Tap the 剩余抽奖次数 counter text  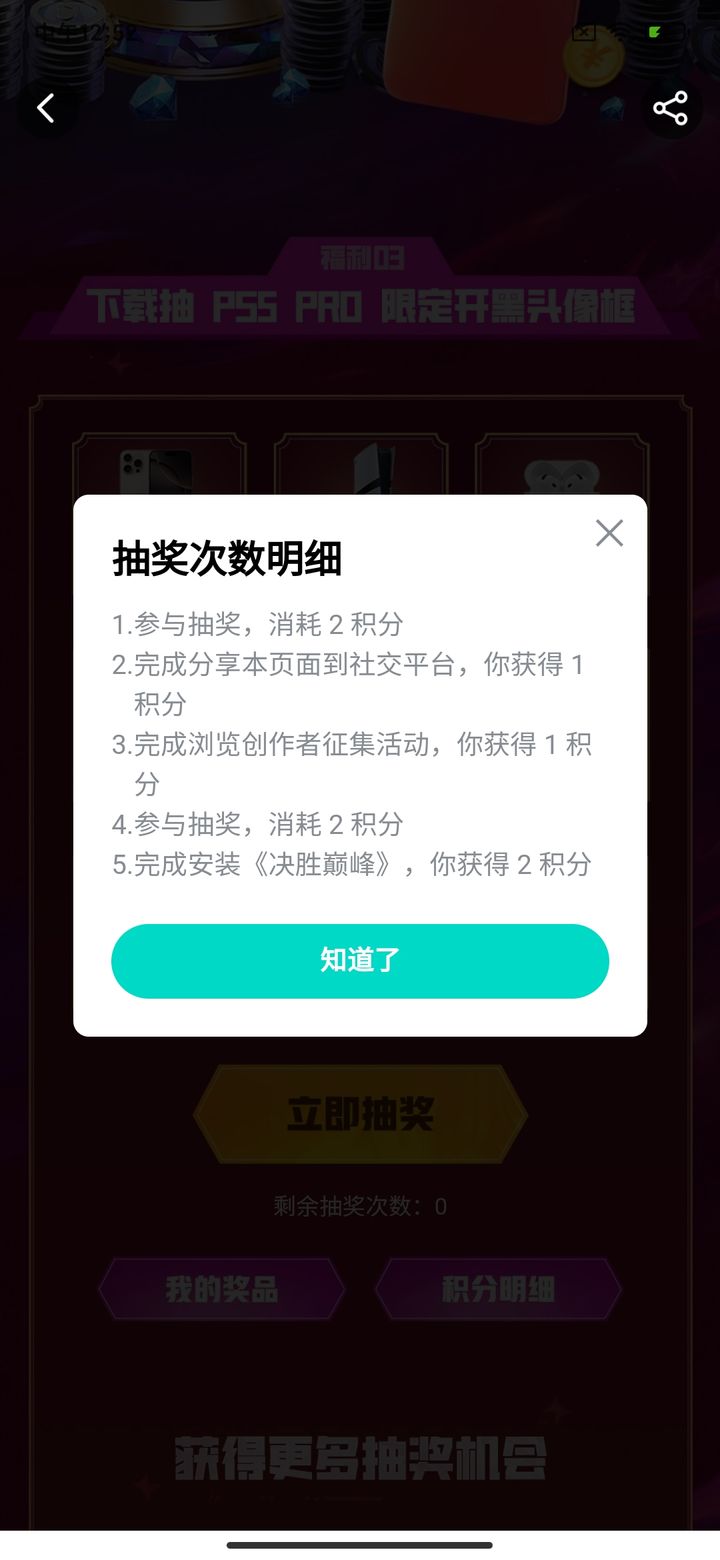point(360,1207)
